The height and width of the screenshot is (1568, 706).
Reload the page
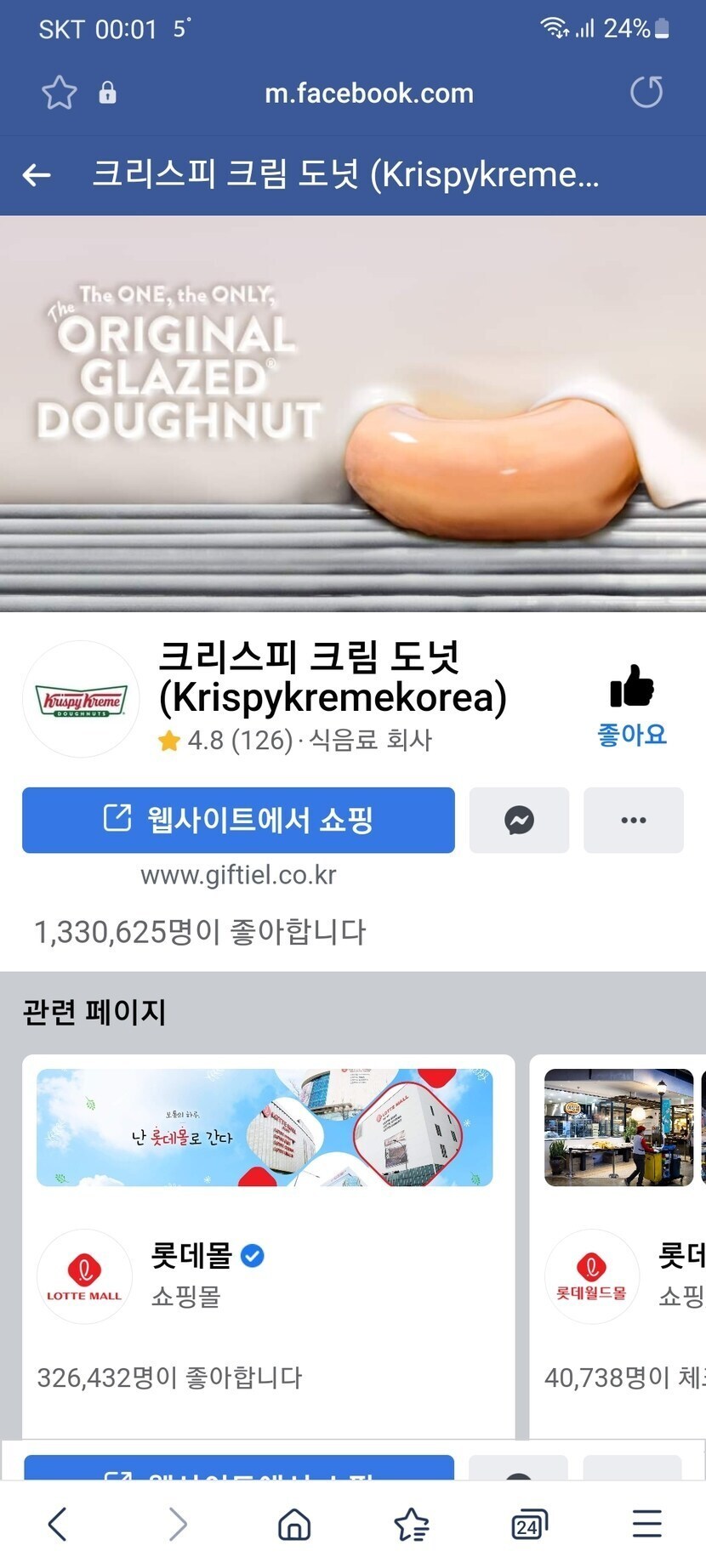[646, 92]
